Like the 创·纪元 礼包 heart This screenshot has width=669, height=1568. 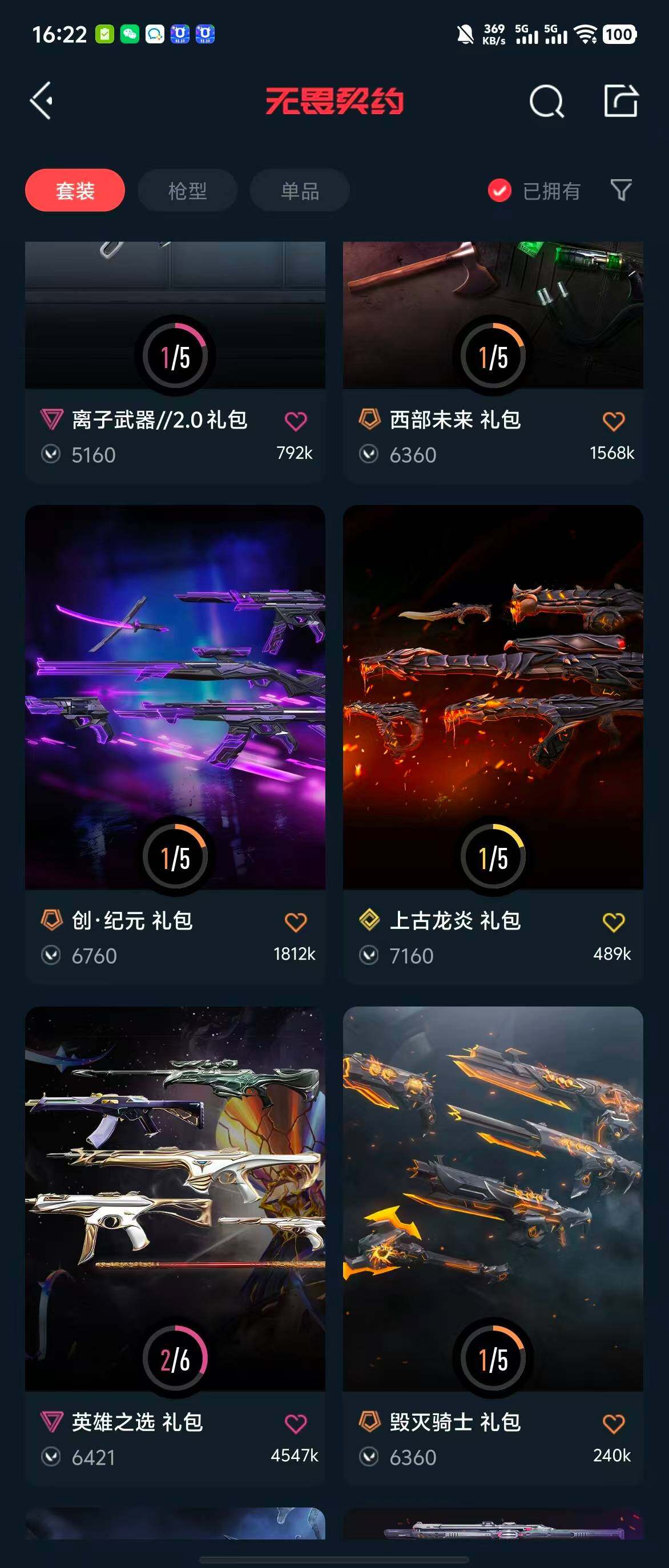click(296, 922)
